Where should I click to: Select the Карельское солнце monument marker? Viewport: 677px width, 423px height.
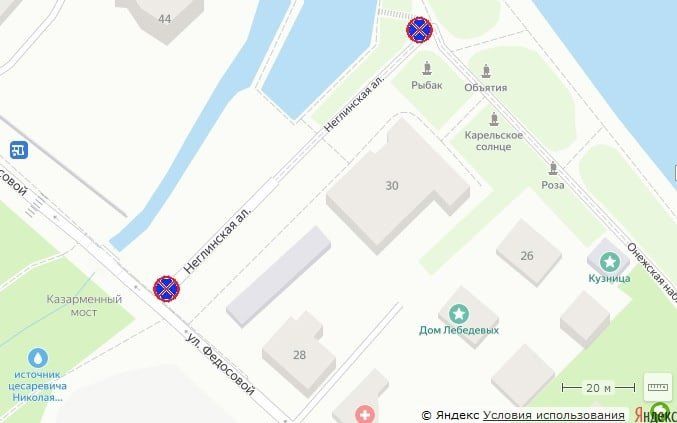tap(493, 118)
